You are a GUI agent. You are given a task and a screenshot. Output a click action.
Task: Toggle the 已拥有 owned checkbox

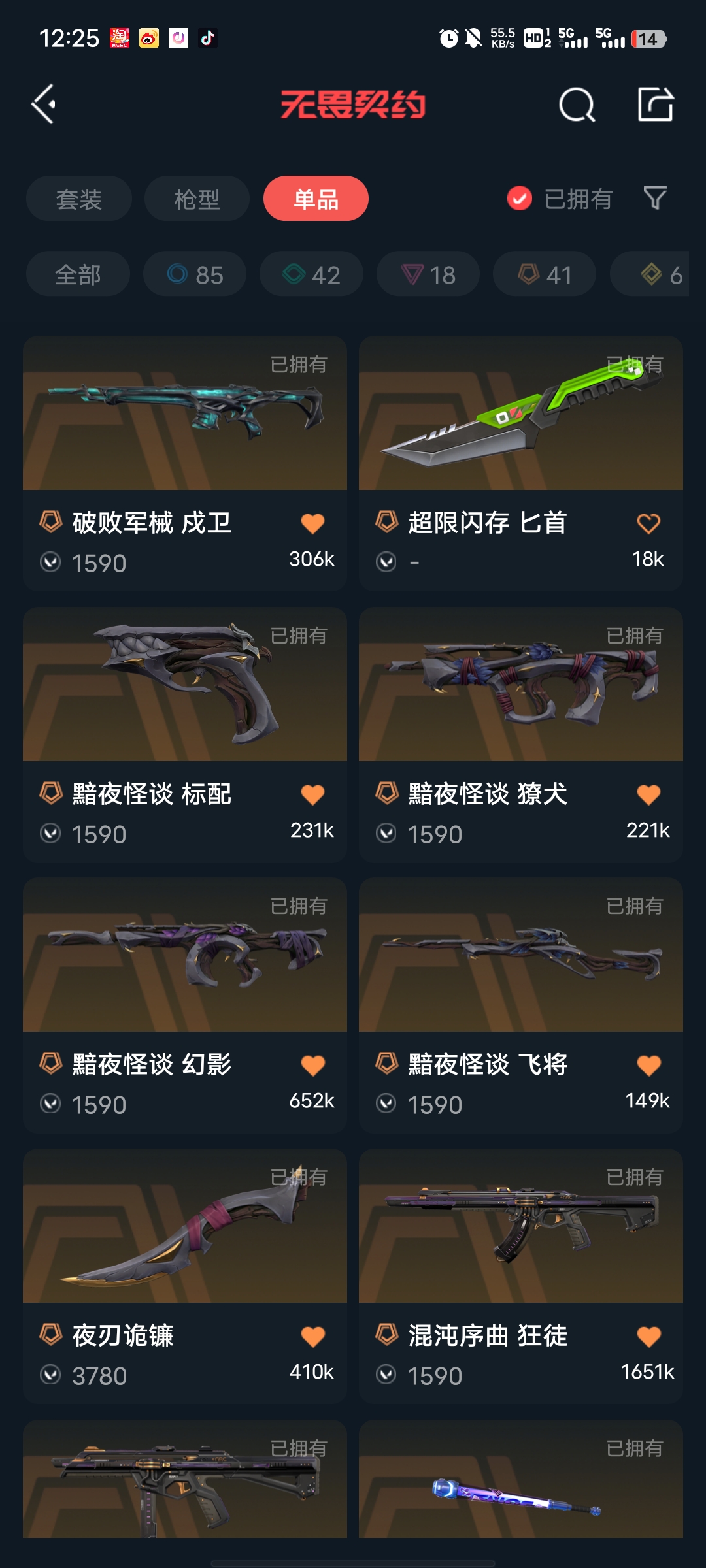click(520, 199)
